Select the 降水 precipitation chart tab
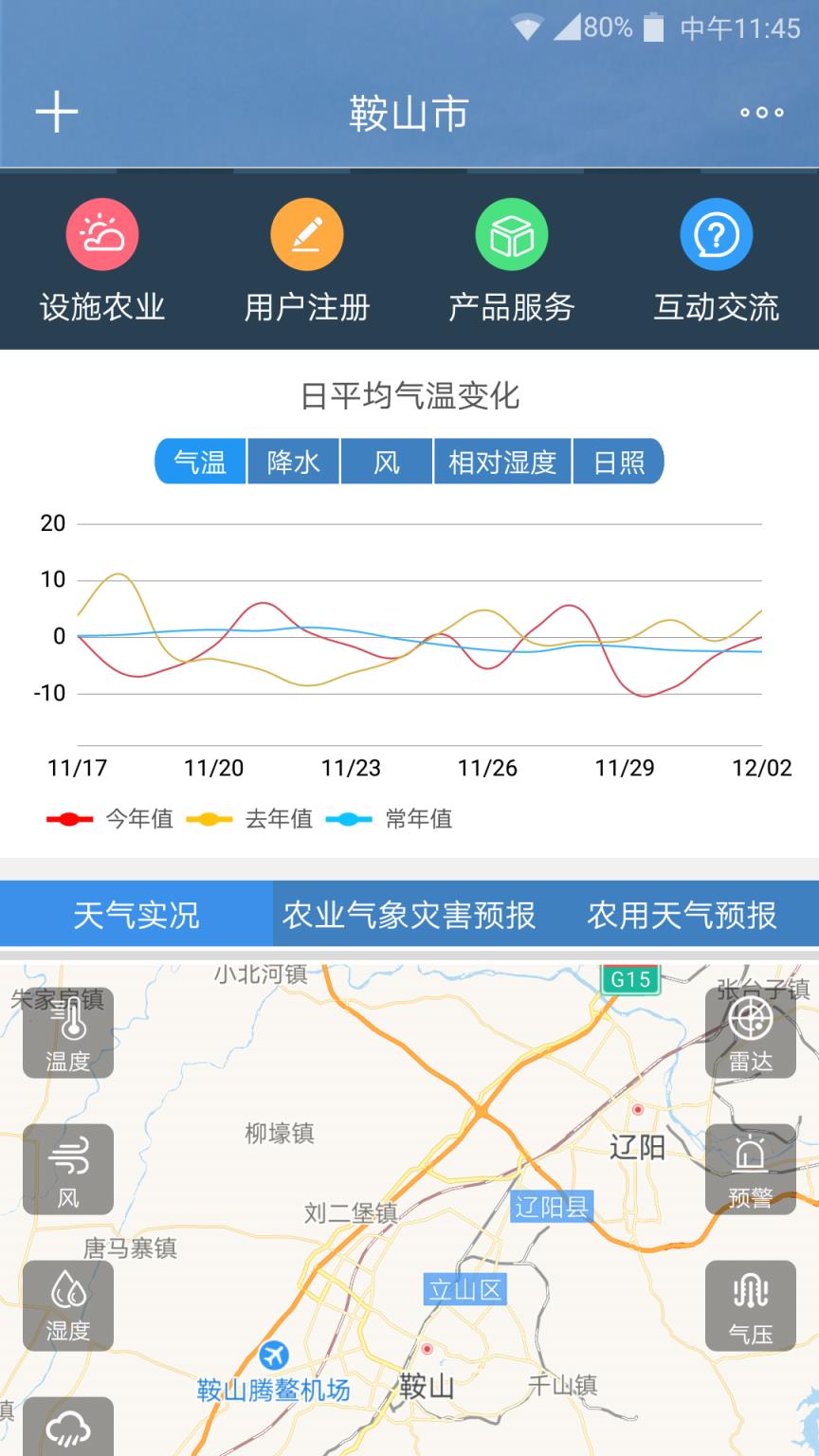 click(x=294, y=462)
